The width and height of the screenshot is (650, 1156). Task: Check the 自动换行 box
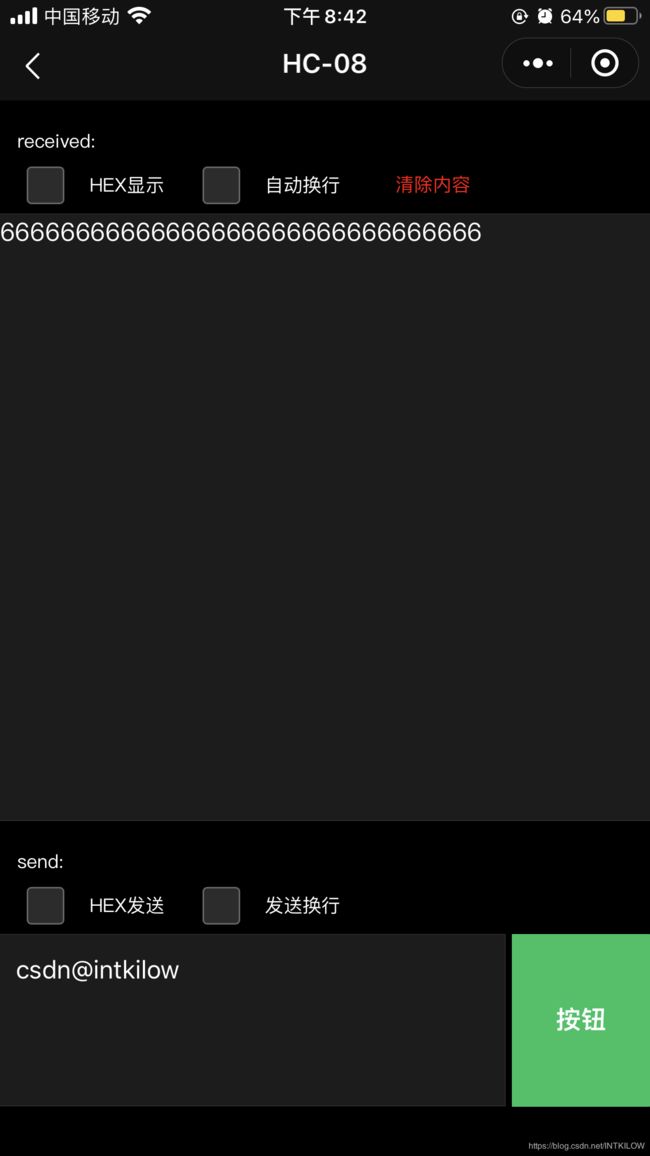click(x=221, y=185)
